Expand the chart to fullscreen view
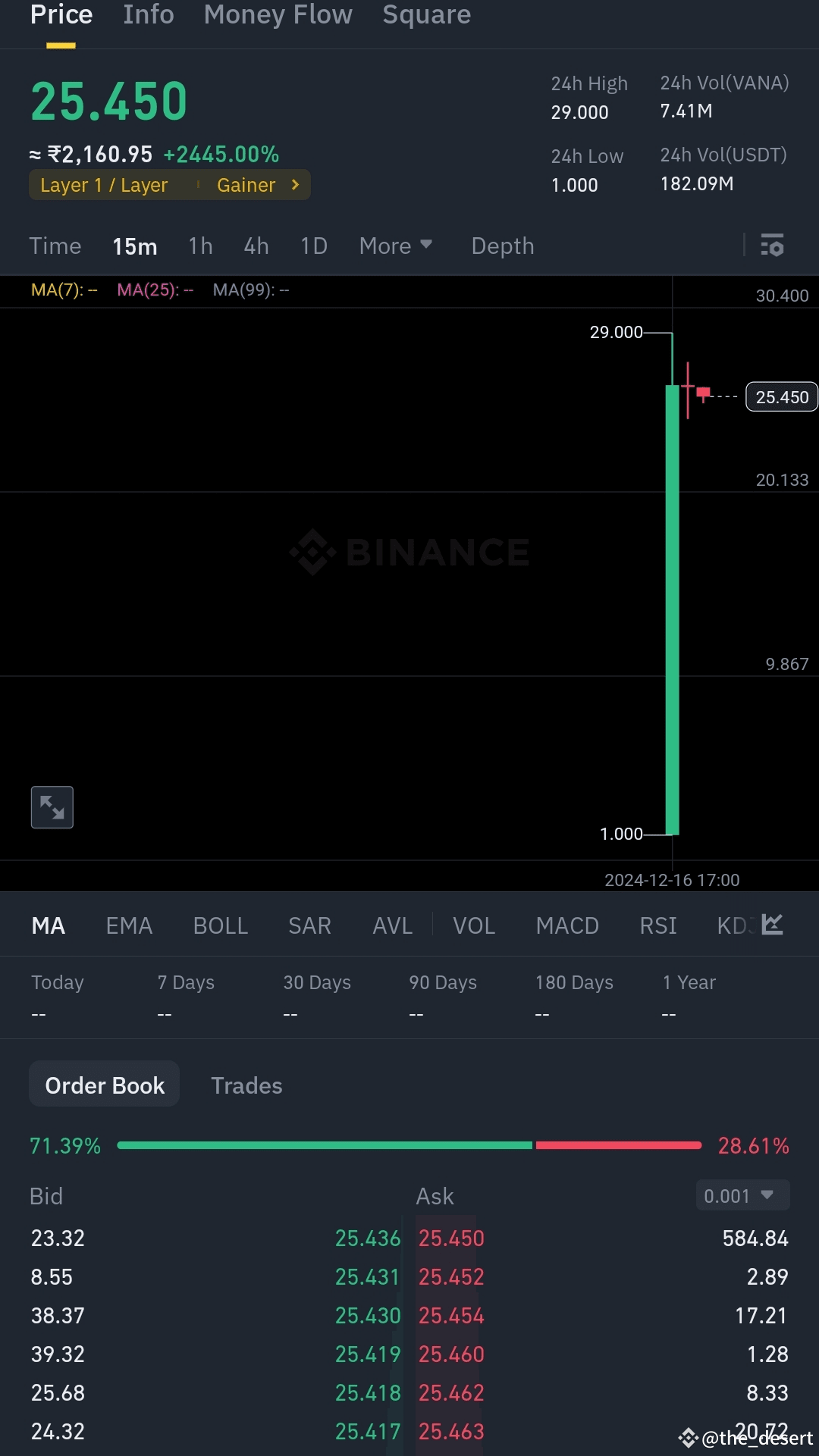Image resolution: width=819 pixels, height=1456 pixels. (x=52, y=806)
